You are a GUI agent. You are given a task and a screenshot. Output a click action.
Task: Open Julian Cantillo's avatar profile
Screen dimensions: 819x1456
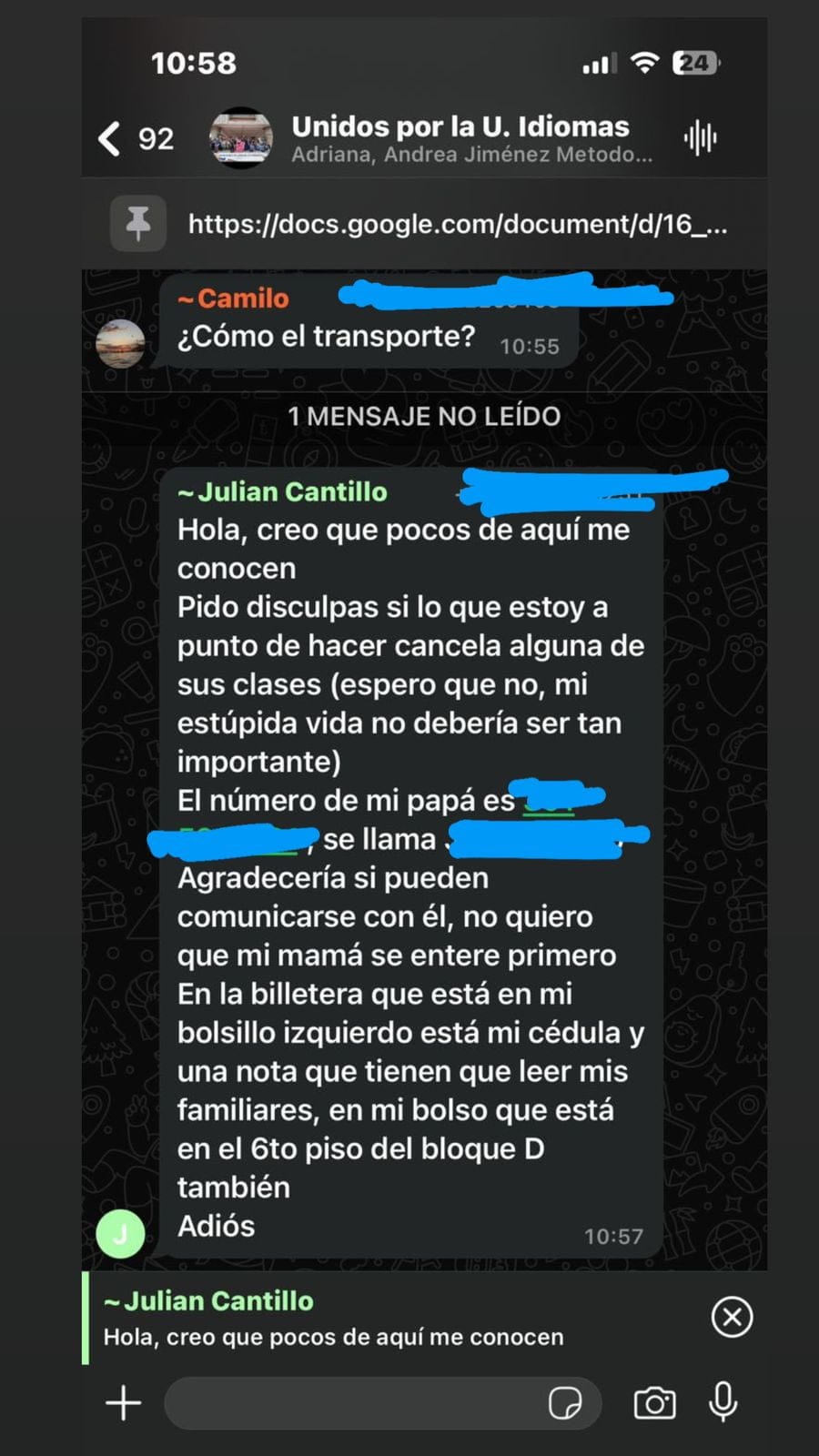tap(120, 1235)
